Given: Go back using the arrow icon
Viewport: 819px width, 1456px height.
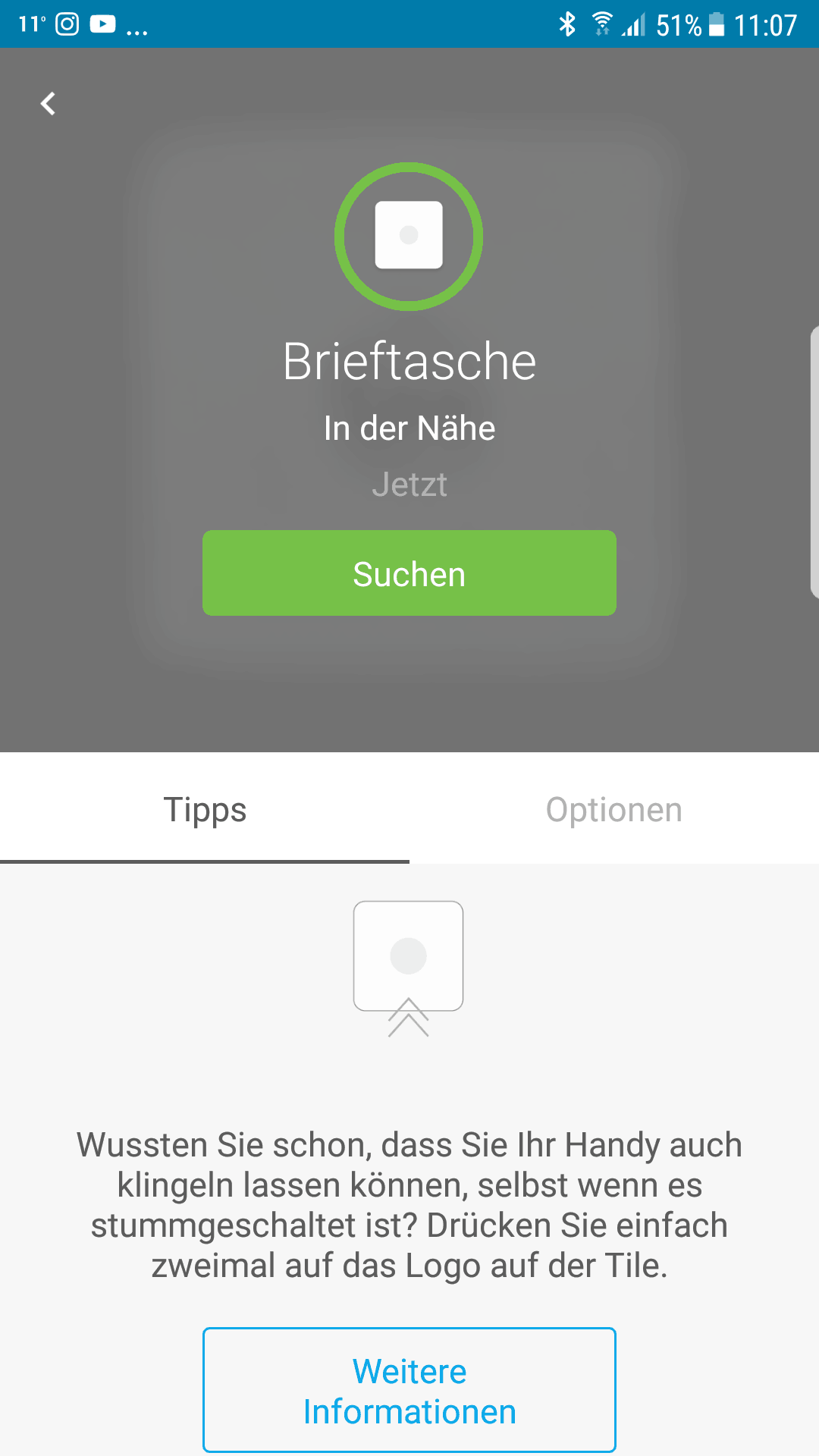Looking at the screenshot, I should pyautogui.click(x=49, y=104).
